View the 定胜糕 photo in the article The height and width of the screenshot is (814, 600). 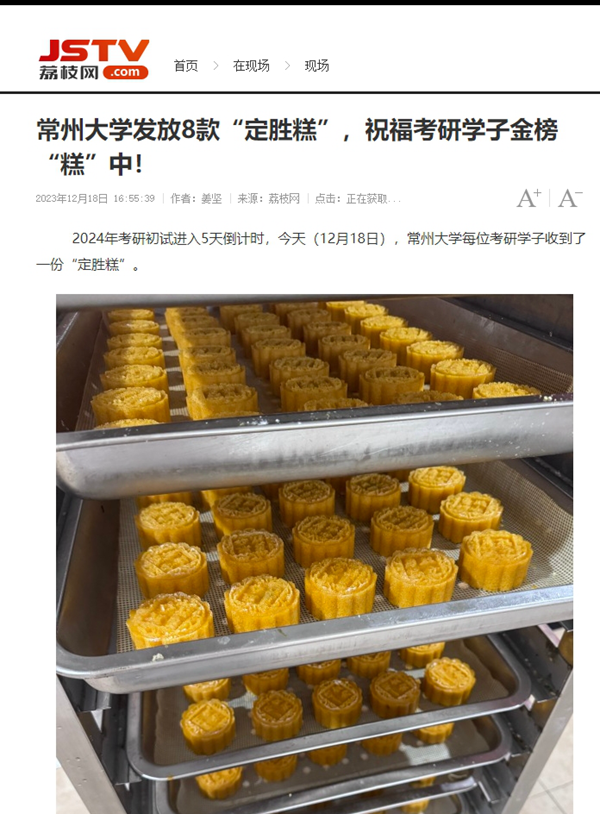[314, 553]
